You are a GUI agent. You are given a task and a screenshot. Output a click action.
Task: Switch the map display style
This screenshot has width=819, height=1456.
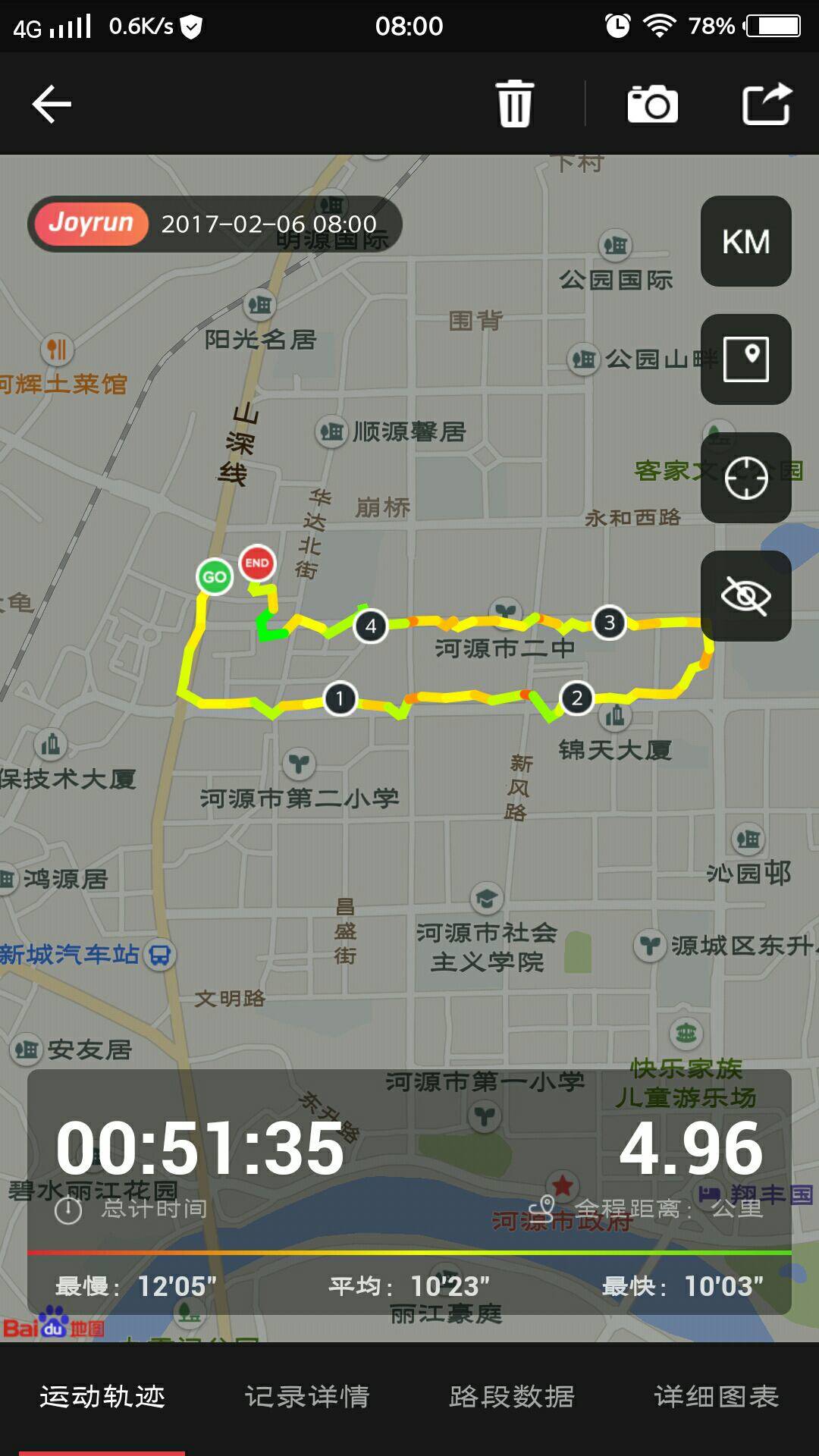[x=745, y=359]
